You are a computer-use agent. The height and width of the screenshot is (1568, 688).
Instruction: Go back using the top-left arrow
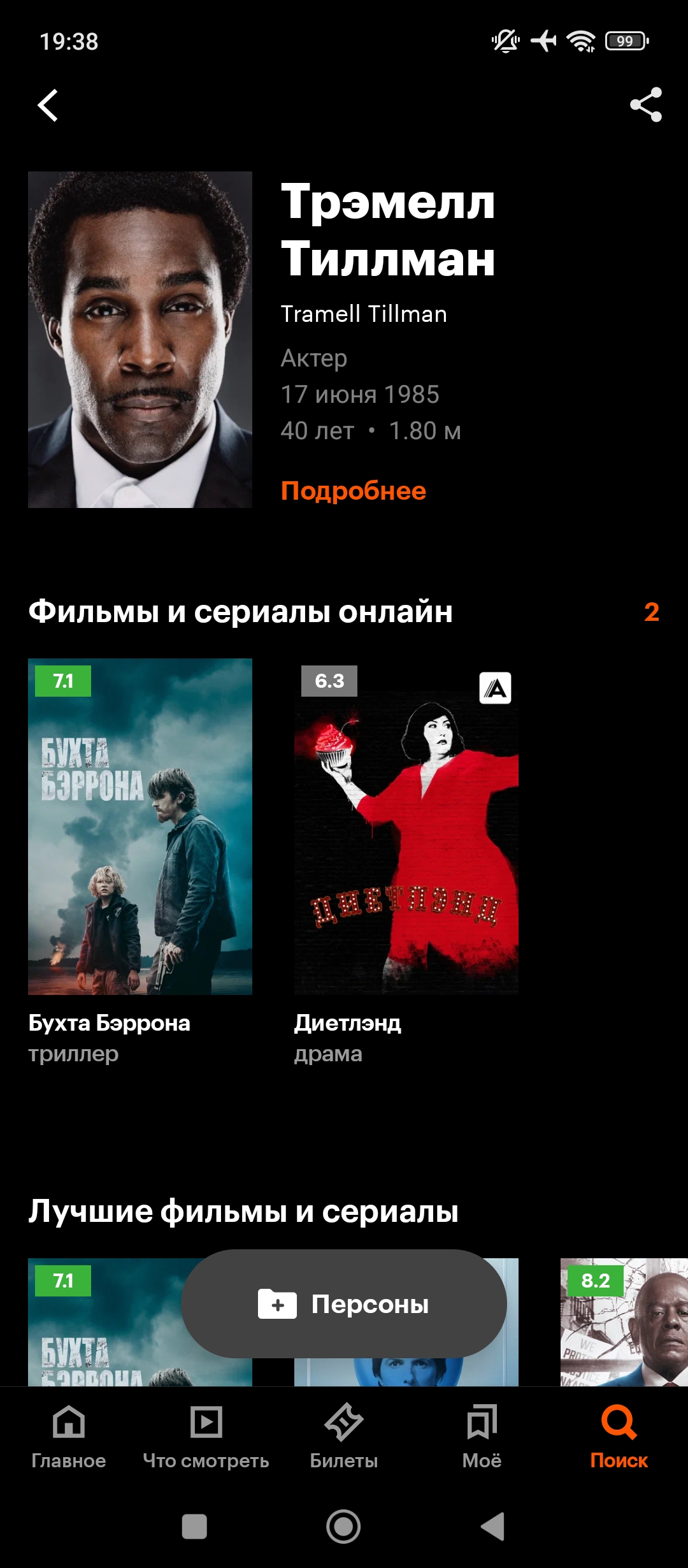(x=48, y=105)
